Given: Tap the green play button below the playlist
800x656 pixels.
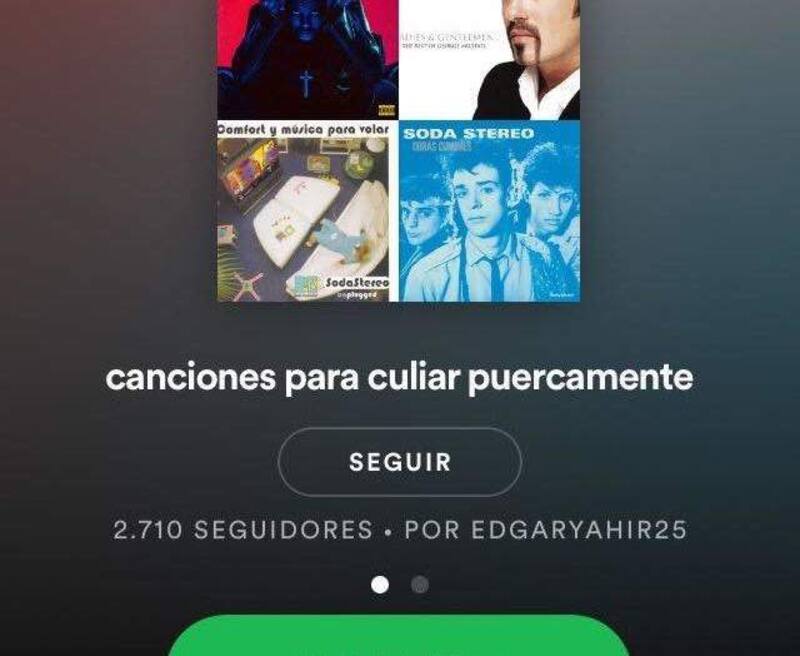Looking at the screenshot, I should click(398, 638).
